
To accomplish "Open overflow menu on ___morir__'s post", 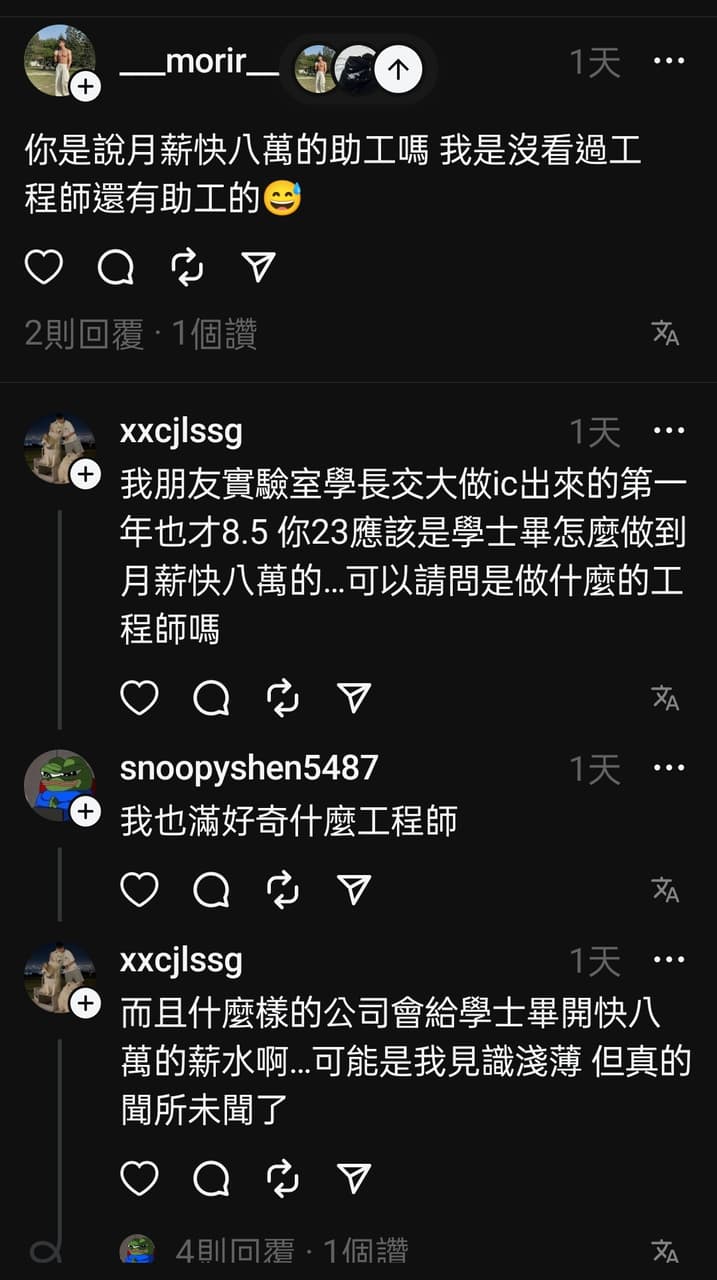I will click(x=668, y=62).
